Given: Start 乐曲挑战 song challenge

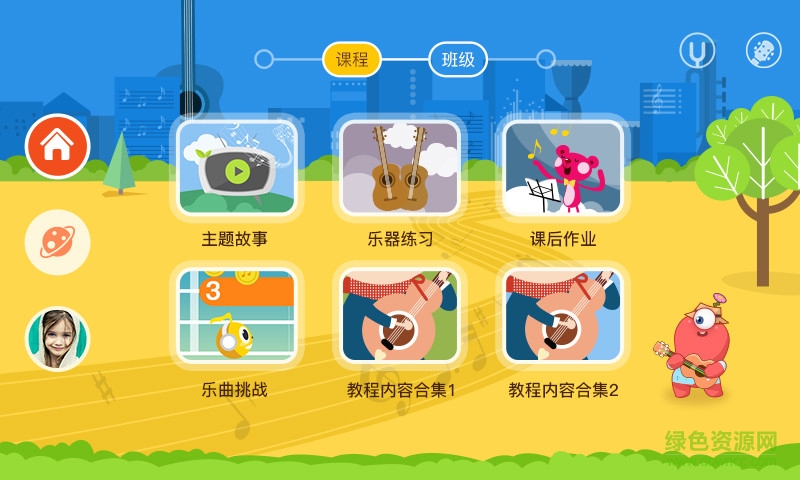Looking at the screenshot, I should pos(236,315).
